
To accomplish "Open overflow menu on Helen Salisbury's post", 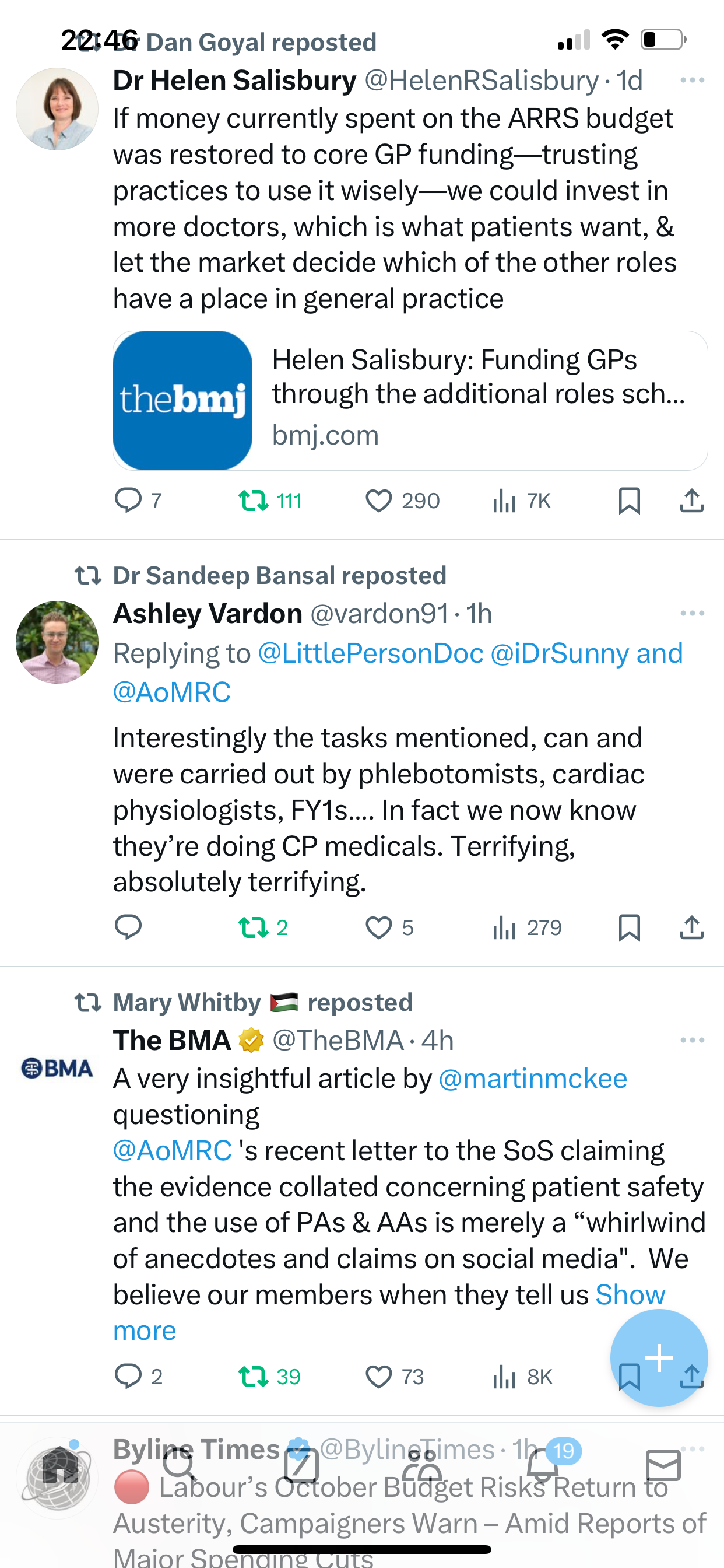I will pos(693,80).
